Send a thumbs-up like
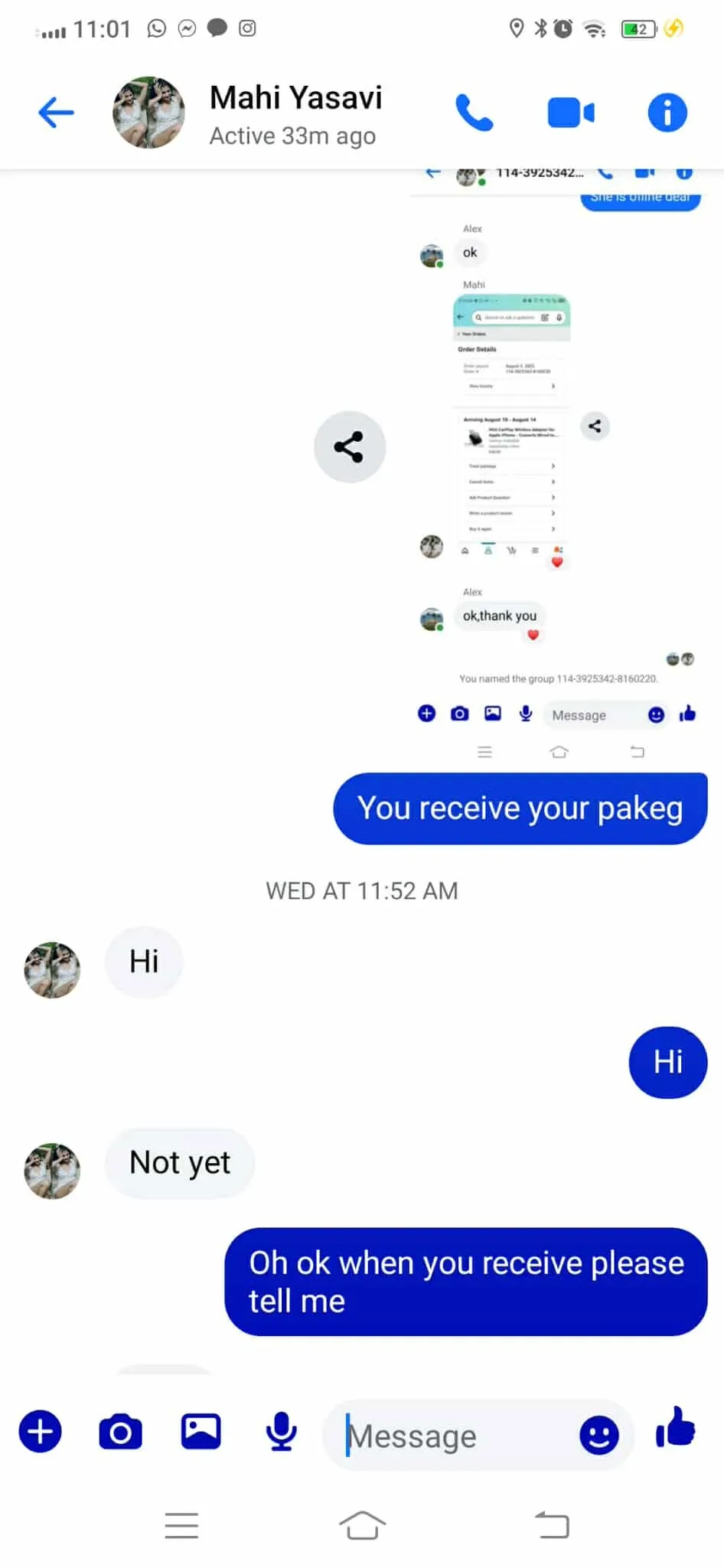Viewport: 724px width, 1568px height. [x=675, y=1429]
